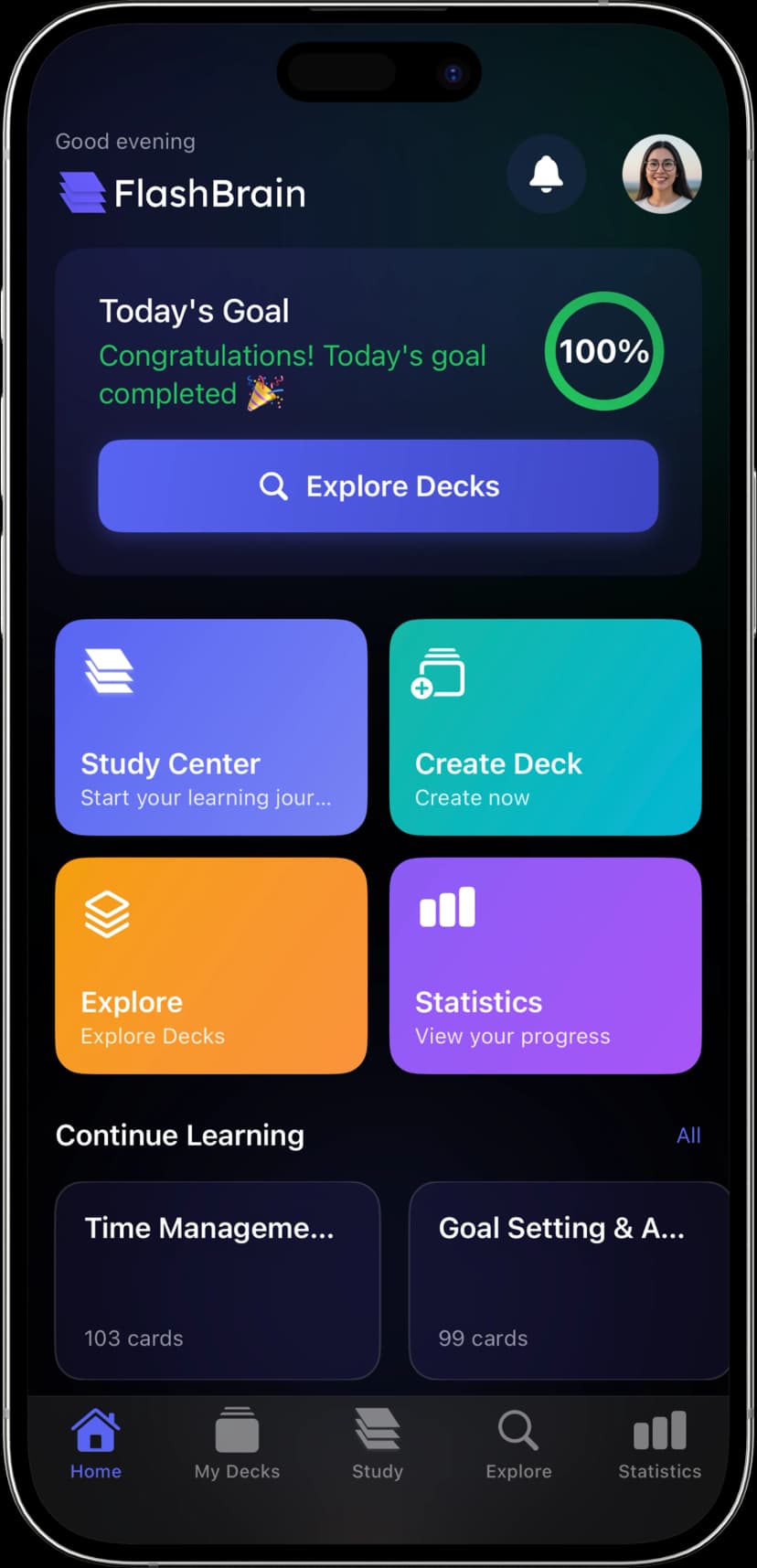The height and width of the screenshot is (1568, 757).
Task: Tap the Create Deck card
Action: point(545,728)
